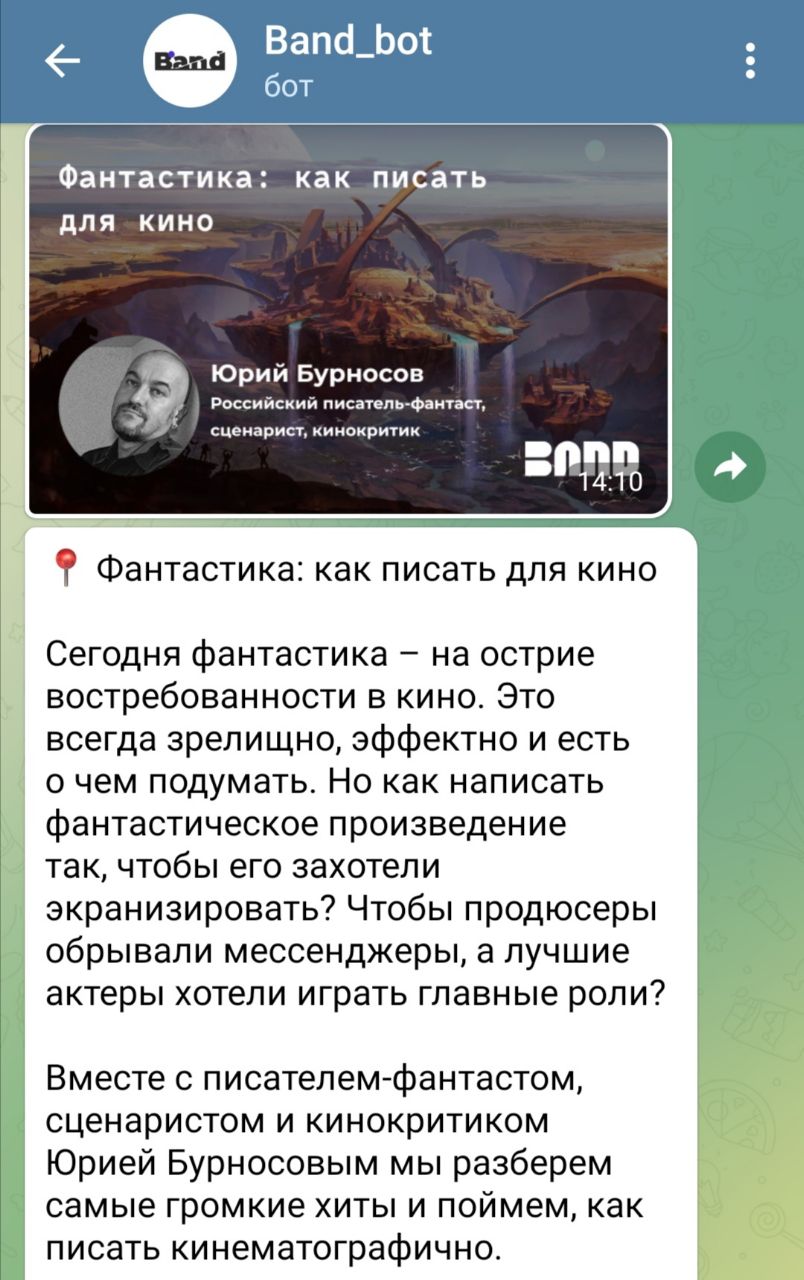This screenshot has width=804, height=1280.
Task: Open the three-dot overflow menu
Action: 750,61
